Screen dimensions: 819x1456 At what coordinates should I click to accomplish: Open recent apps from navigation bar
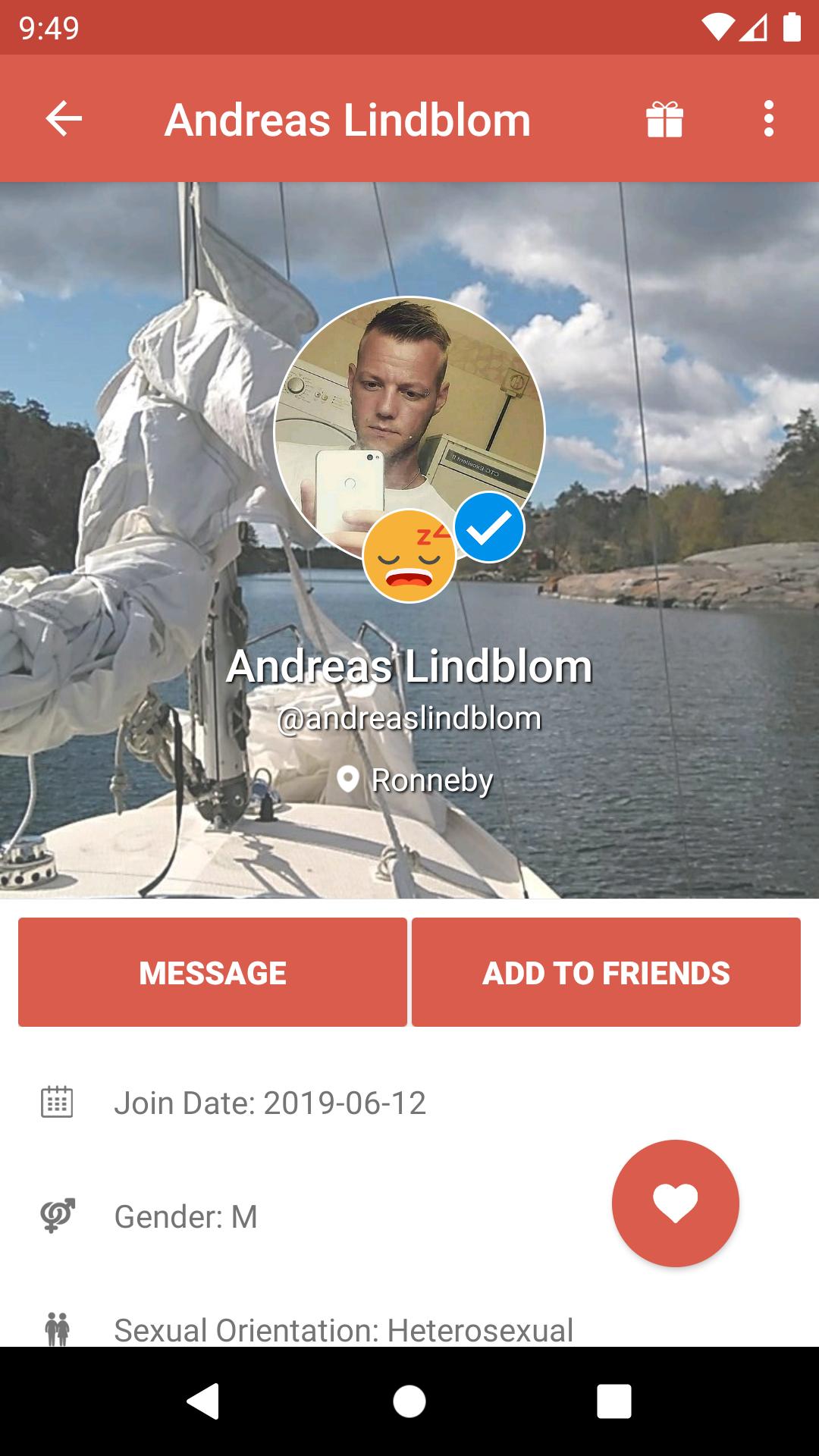(613, 1401)
